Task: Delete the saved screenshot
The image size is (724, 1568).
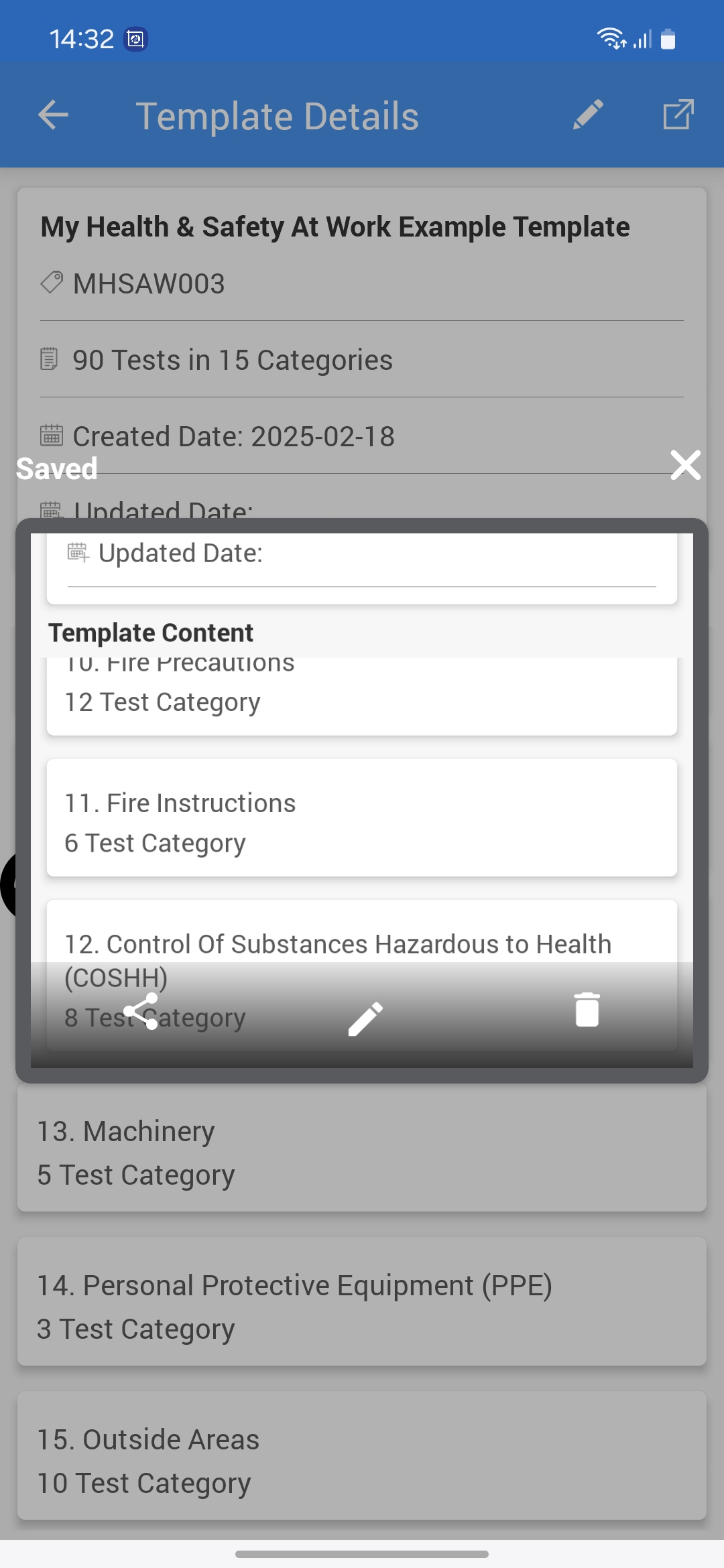Action: [x=587, y=1010]
